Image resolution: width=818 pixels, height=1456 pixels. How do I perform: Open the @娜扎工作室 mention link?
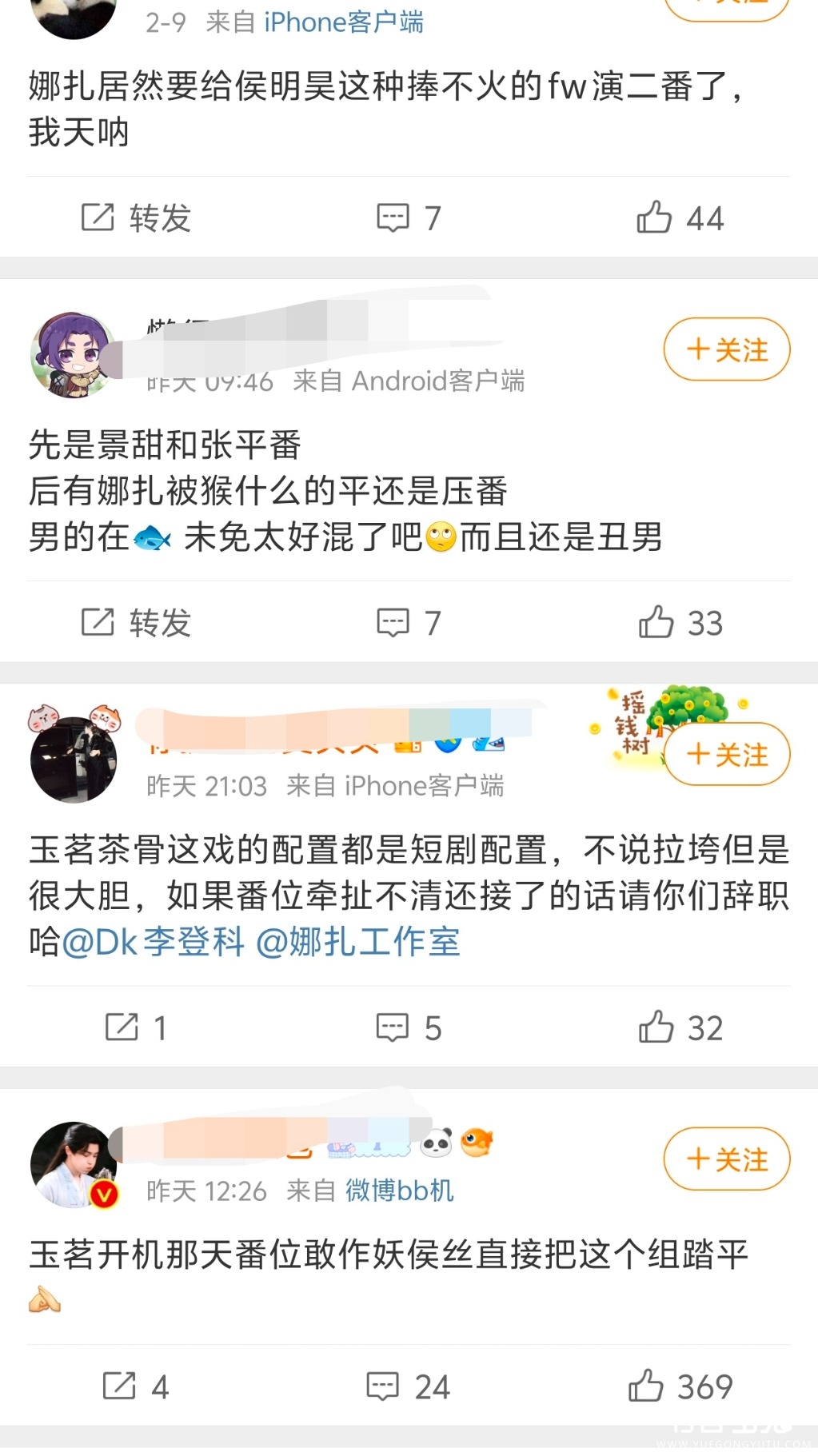point(357,942)
